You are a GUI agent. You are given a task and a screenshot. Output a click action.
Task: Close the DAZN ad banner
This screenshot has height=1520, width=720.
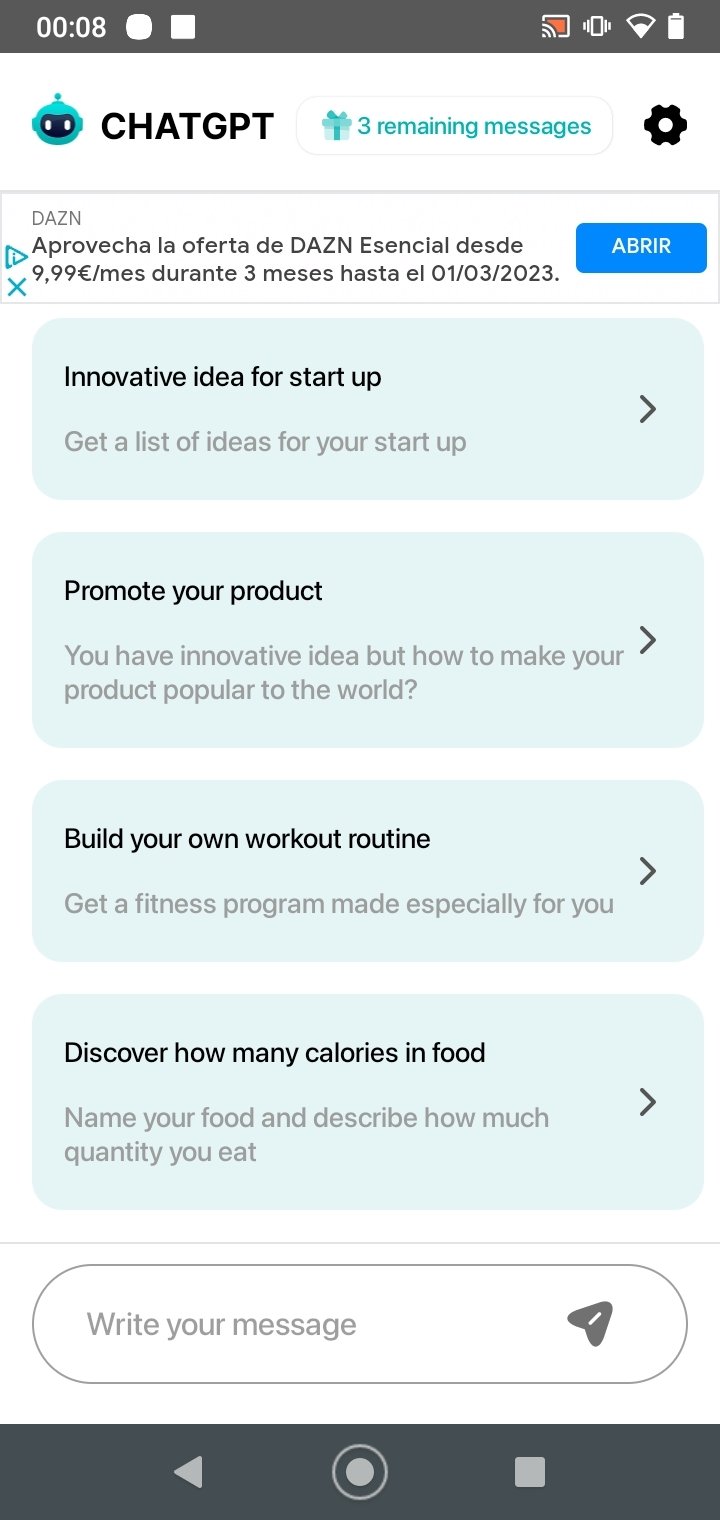point(16,288)
